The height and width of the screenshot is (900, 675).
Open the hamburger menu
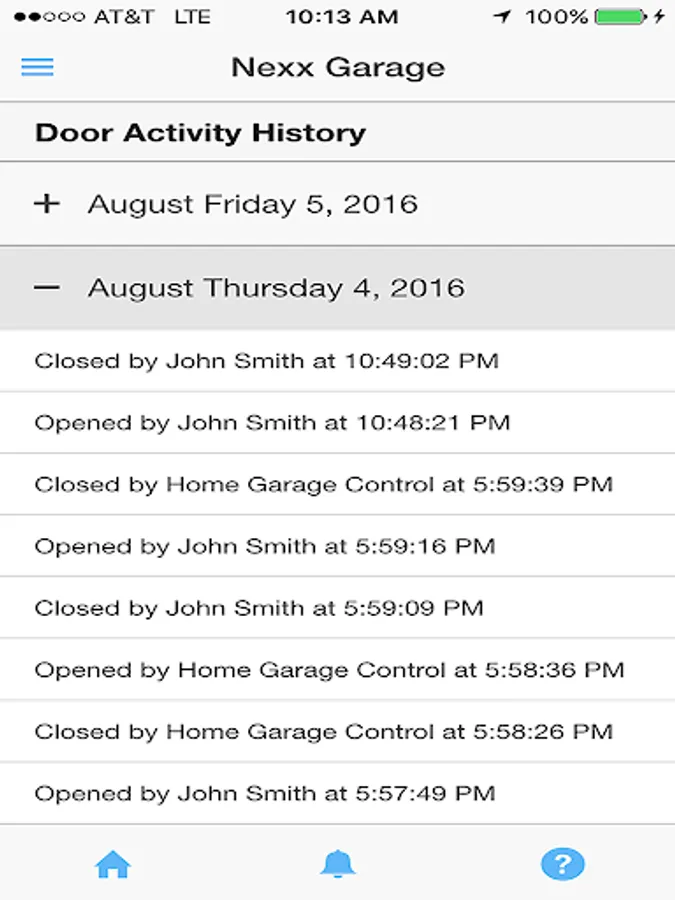[37, 67]
